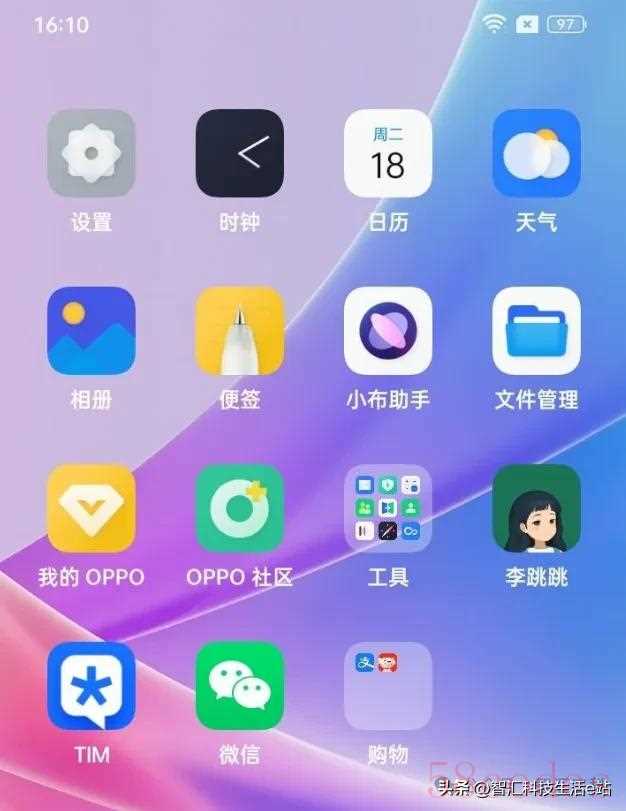Tap the 李跳跳 app icon

(x=536, y=508)
